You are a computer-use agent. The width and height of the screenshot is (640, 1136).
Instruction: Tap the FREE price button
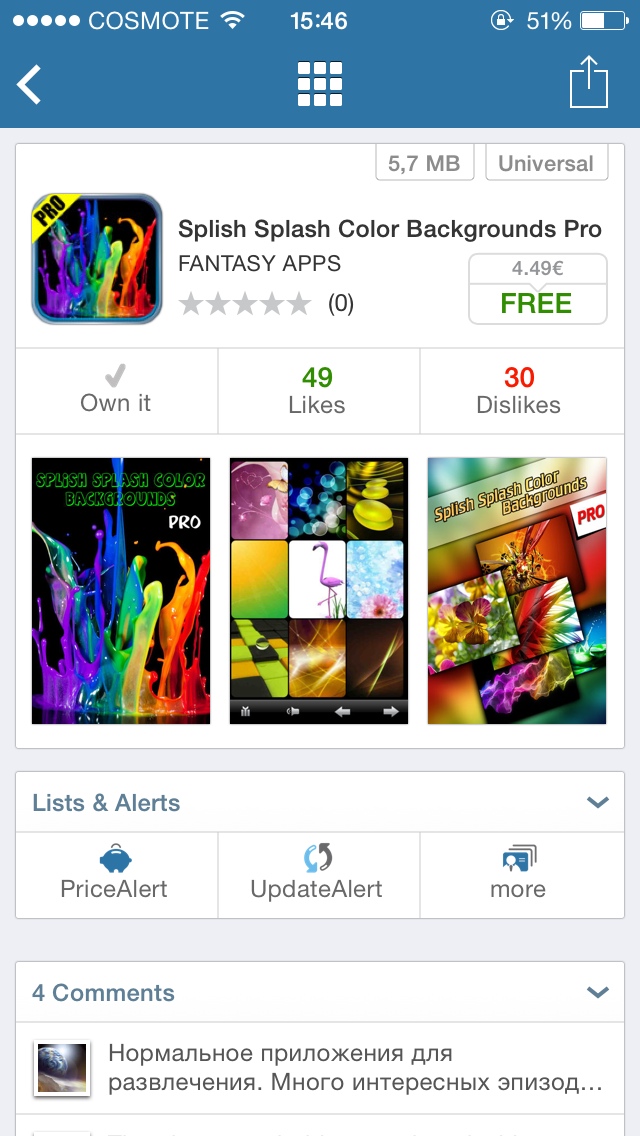tap(538, 288)
